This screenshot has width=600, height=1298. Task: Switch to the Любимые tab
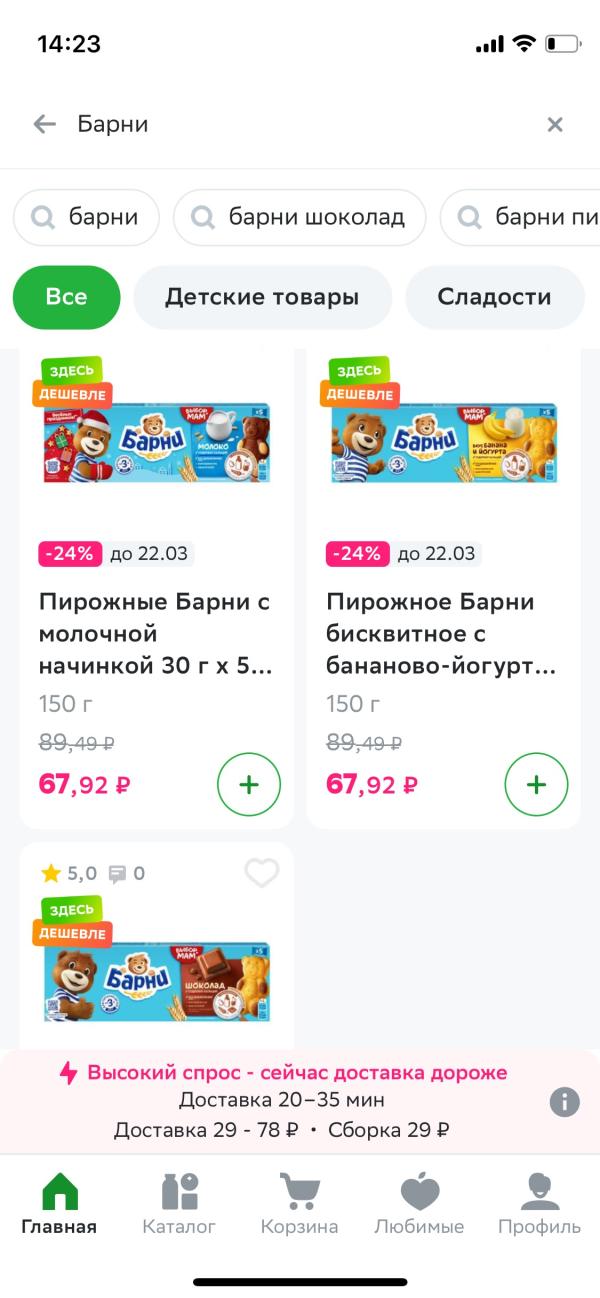tap(419, 1204)
